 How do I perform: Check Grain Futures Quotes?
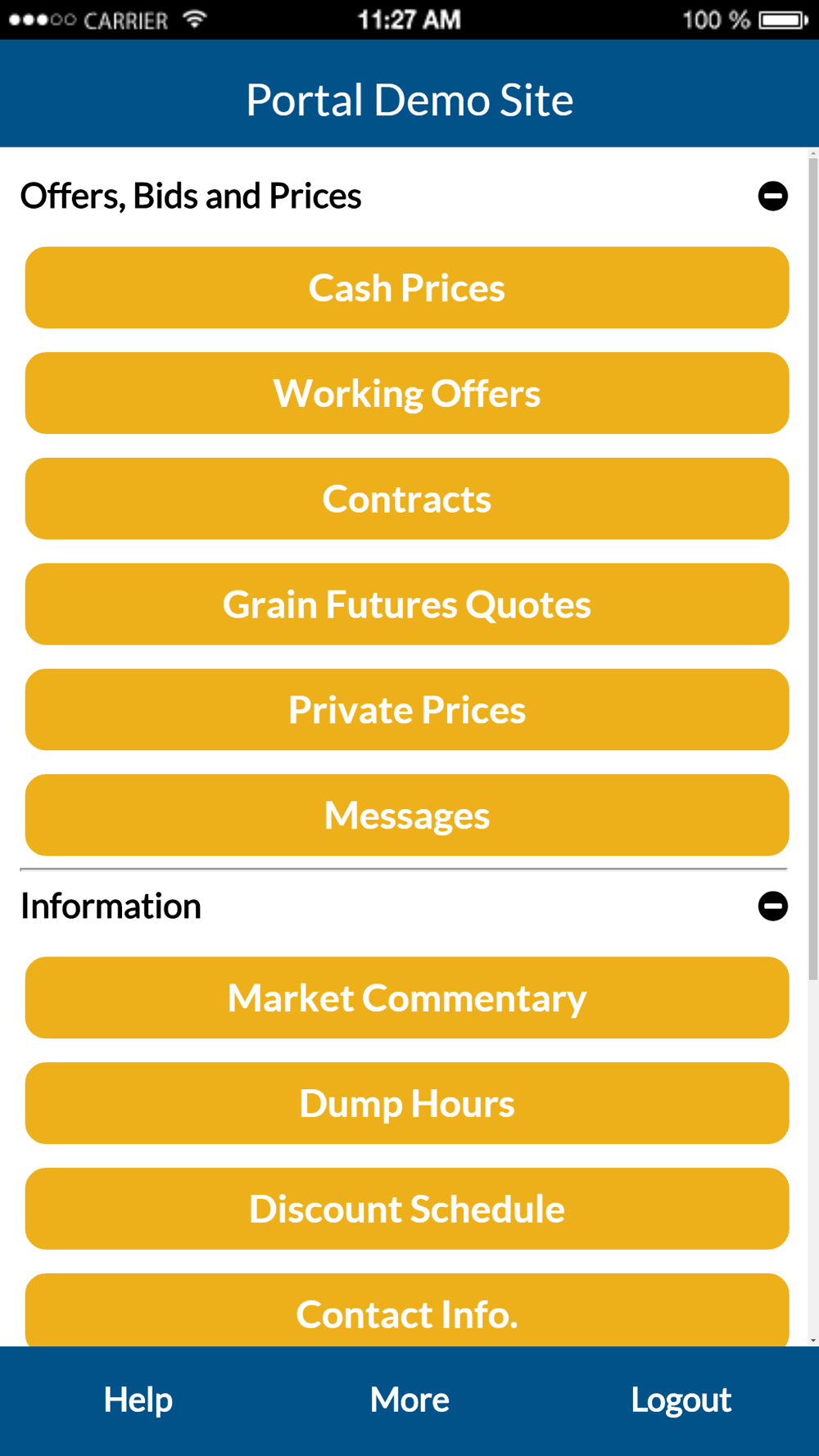(x=407, y=604)
